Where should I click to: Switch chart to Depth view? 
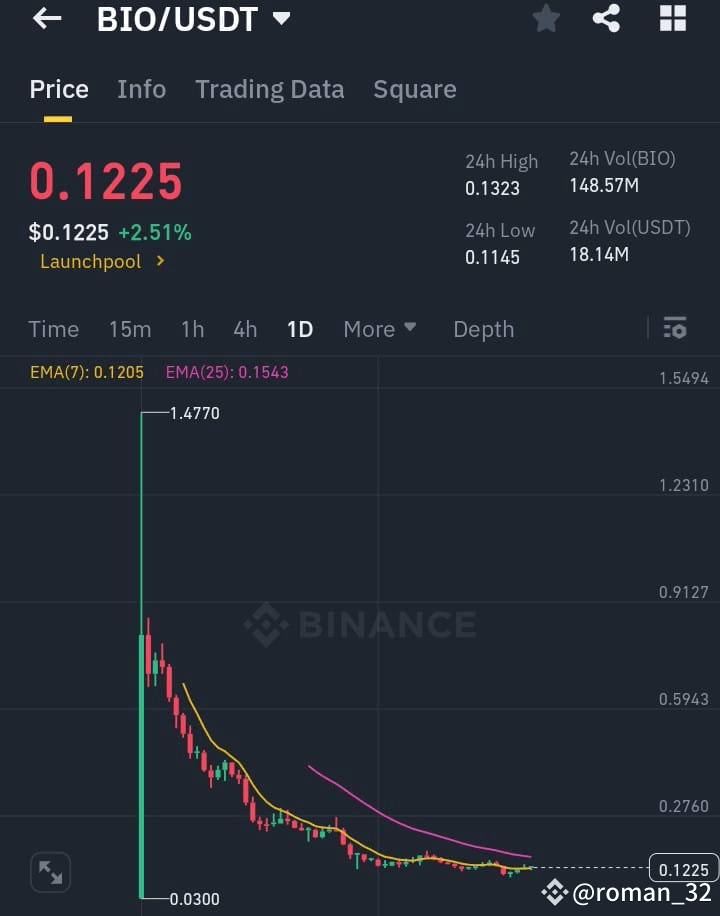(x=483, y=328)
